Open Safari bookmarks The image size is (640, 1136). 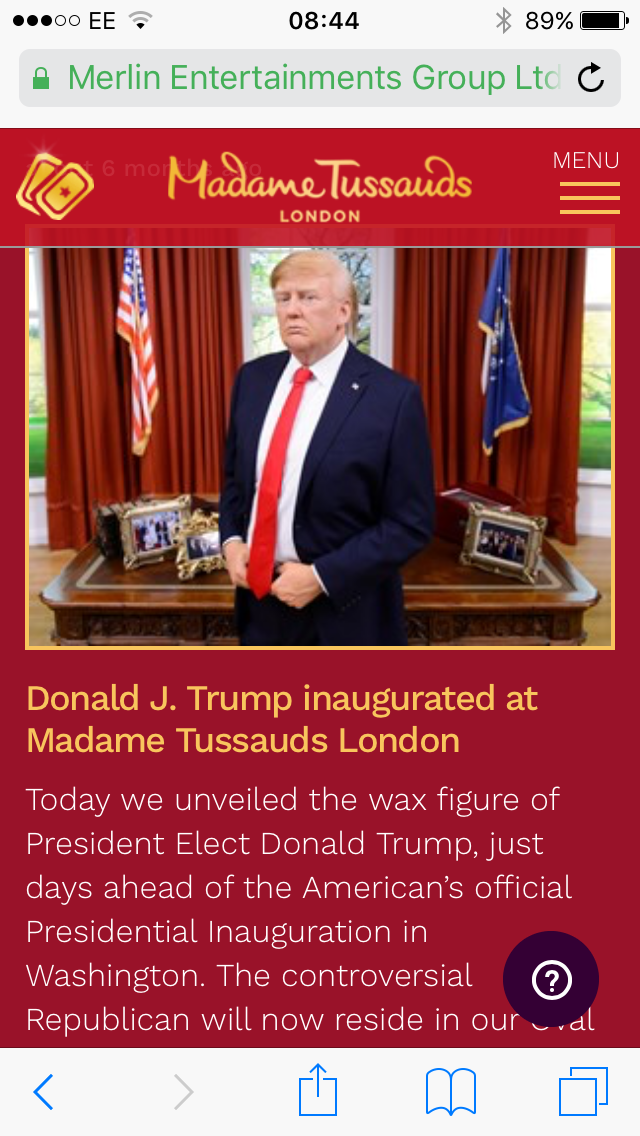(451, 1091)
